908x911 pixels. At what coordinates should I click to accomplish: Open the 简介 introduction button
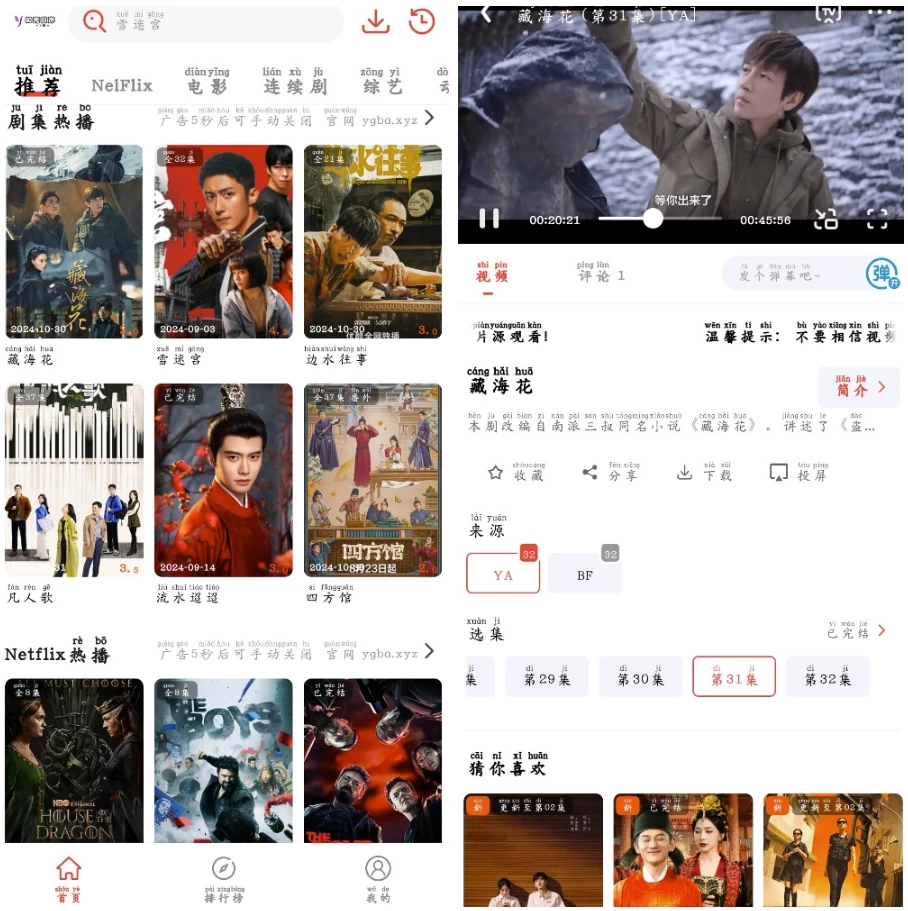pyautogui.click(x=858, y=386)
